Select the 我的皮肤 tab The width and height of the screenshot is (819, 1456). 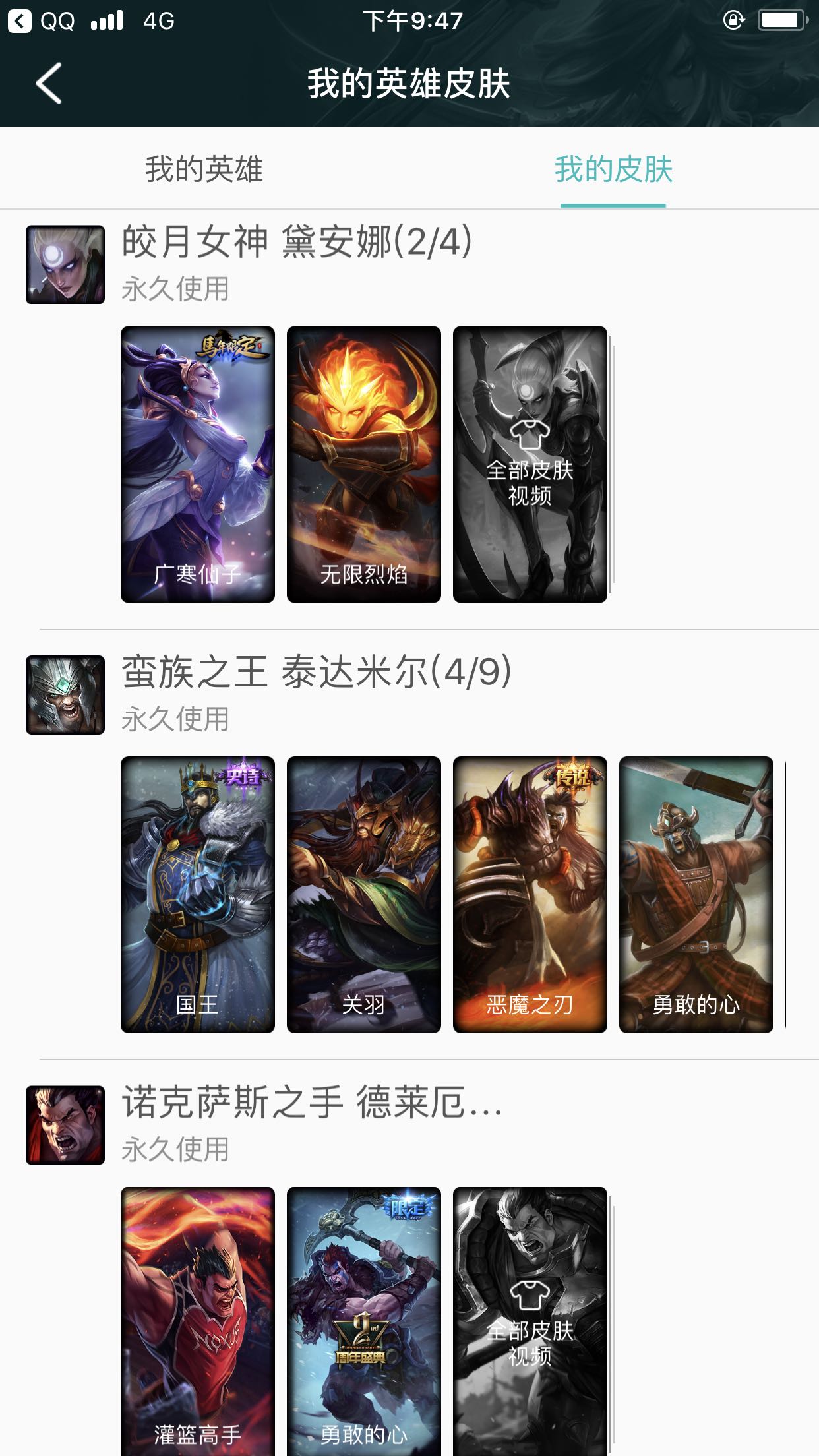[613, 169]
